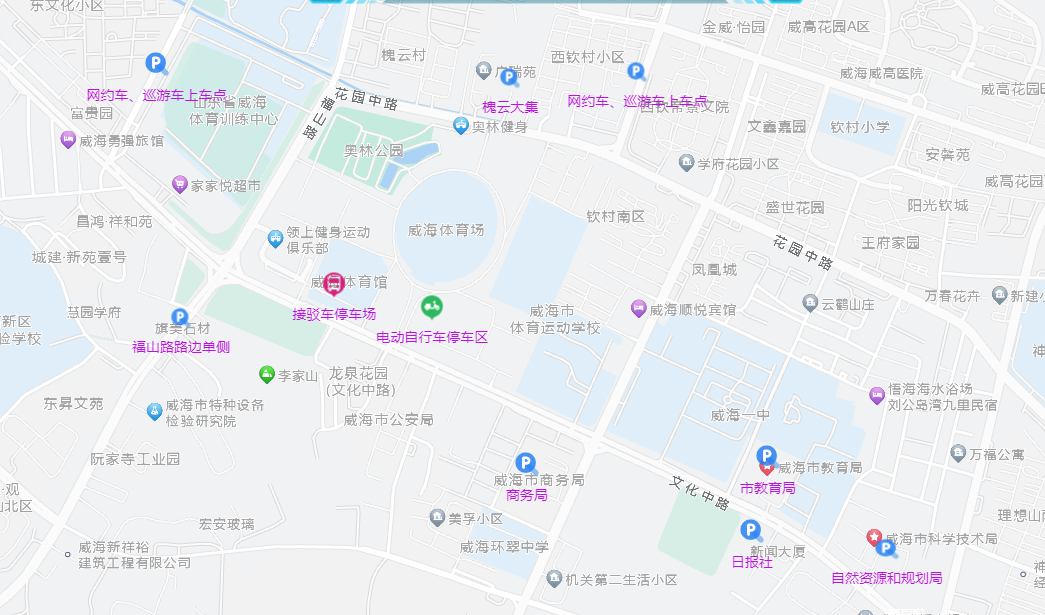Tap the 福山路路边单侧 parking marker
Image resolution: width=1045 pixels, height=615 pixels.
[180, 318]
